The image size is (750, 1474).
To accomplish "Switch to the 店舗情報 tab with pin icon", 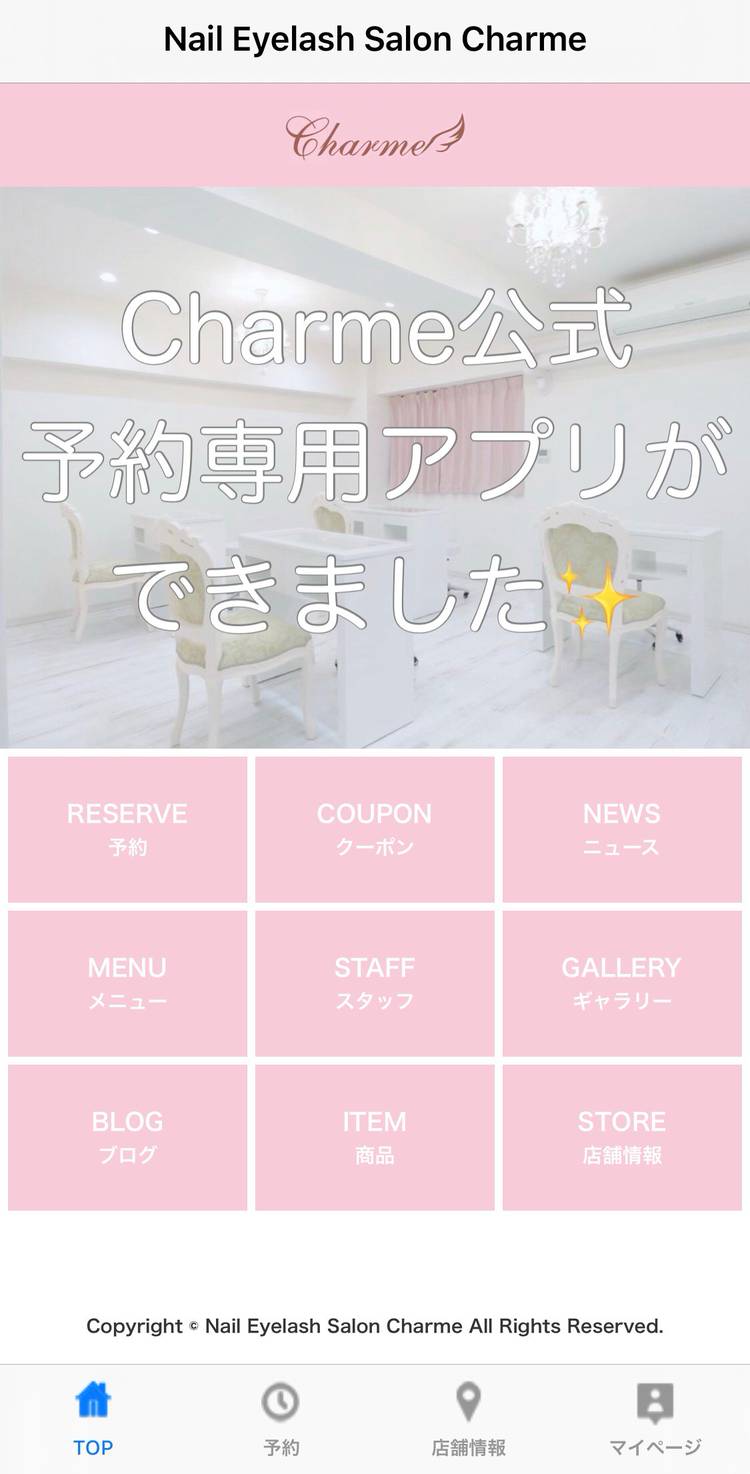I will point(468,1418).
